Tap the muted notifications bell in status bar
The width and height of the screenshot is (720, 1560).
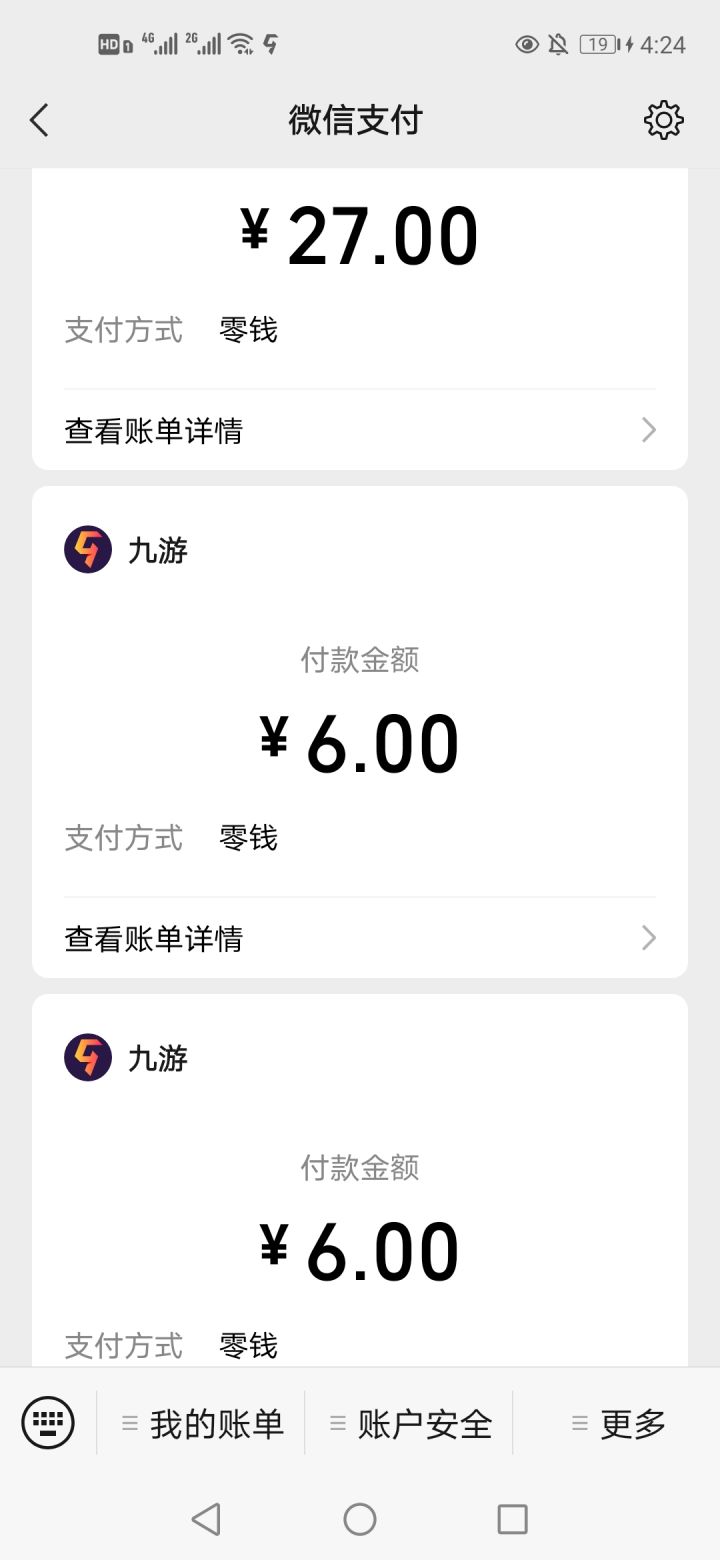tap(558, 44)
